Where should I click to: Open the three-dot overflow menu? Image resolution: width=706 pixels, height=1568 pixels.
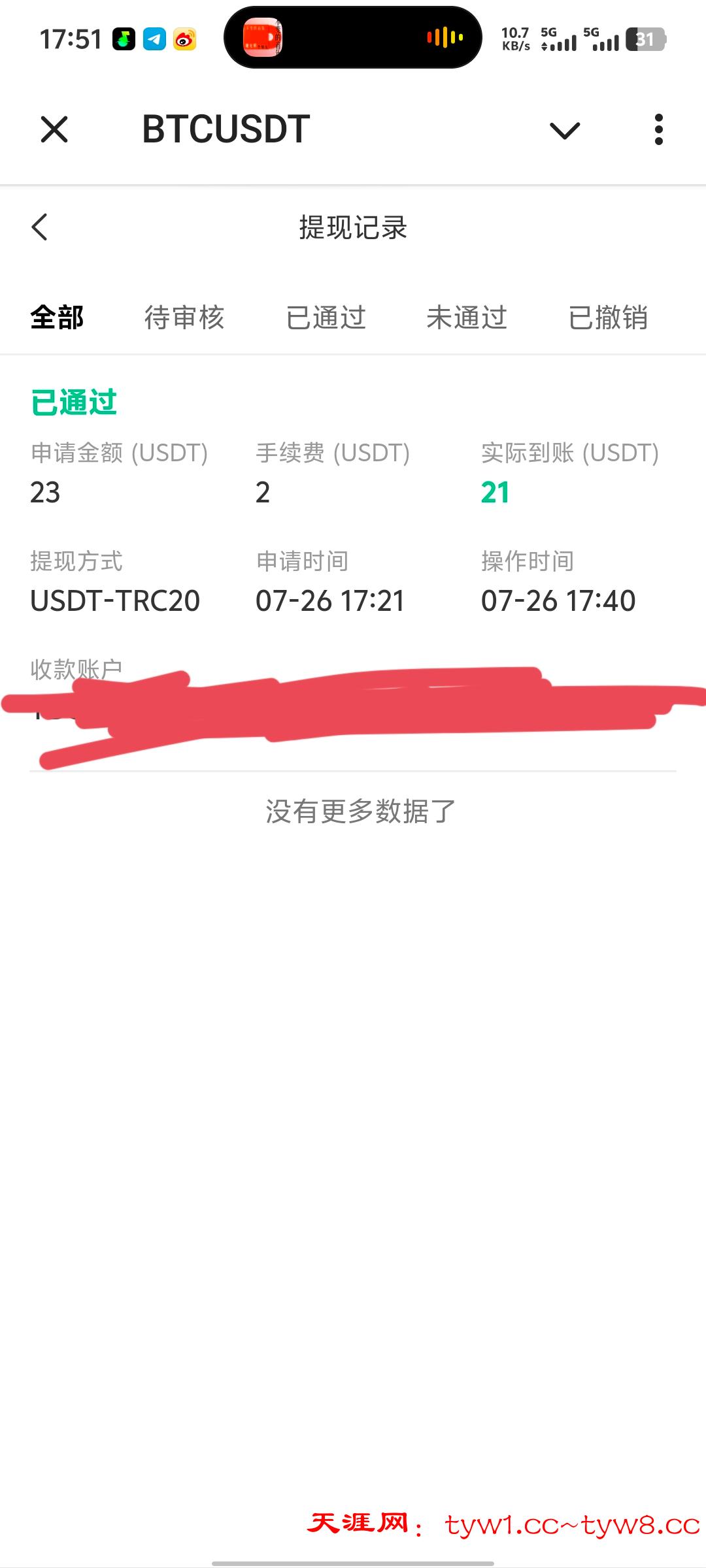658,129
